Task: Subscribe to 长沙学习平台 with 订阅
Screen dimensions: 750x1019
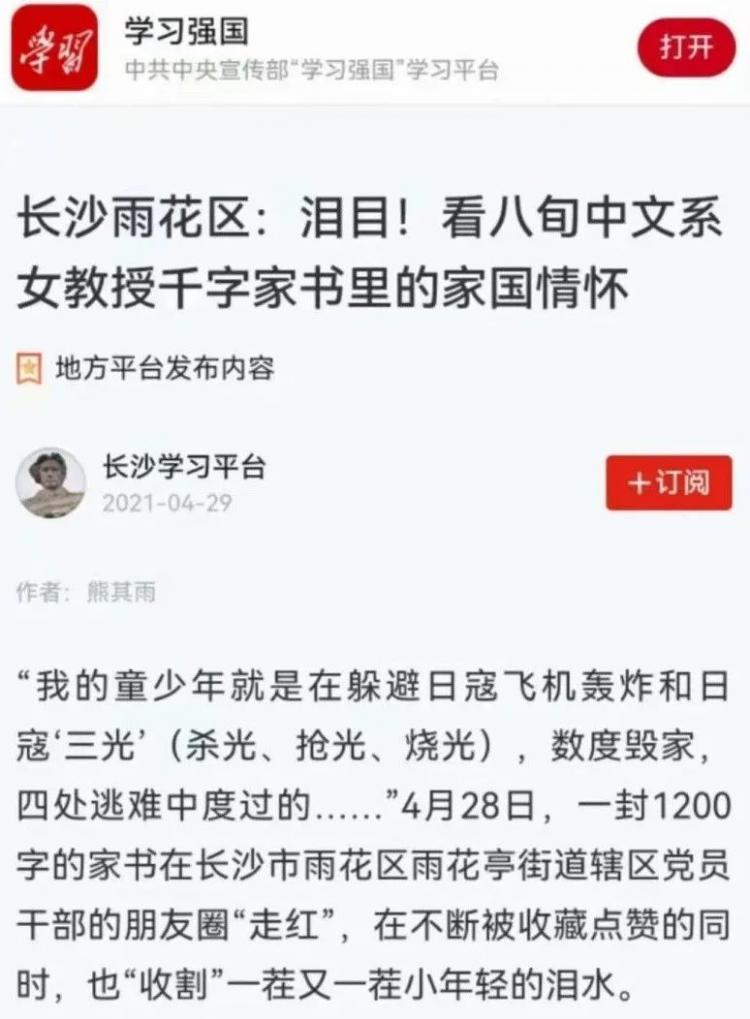Action: click(x=668, y=482)
